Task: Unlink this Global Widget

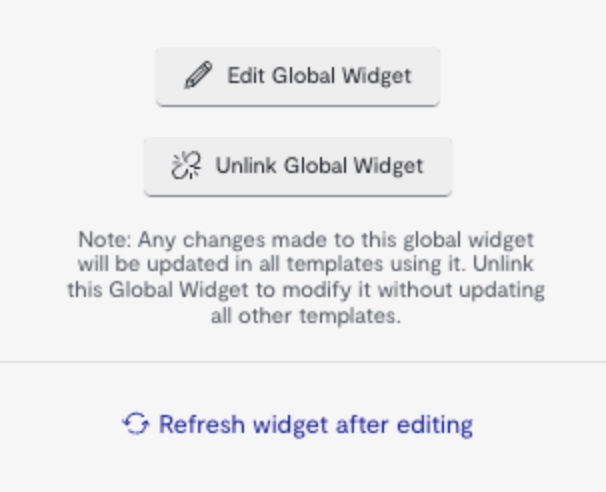Action: [298, 166]
